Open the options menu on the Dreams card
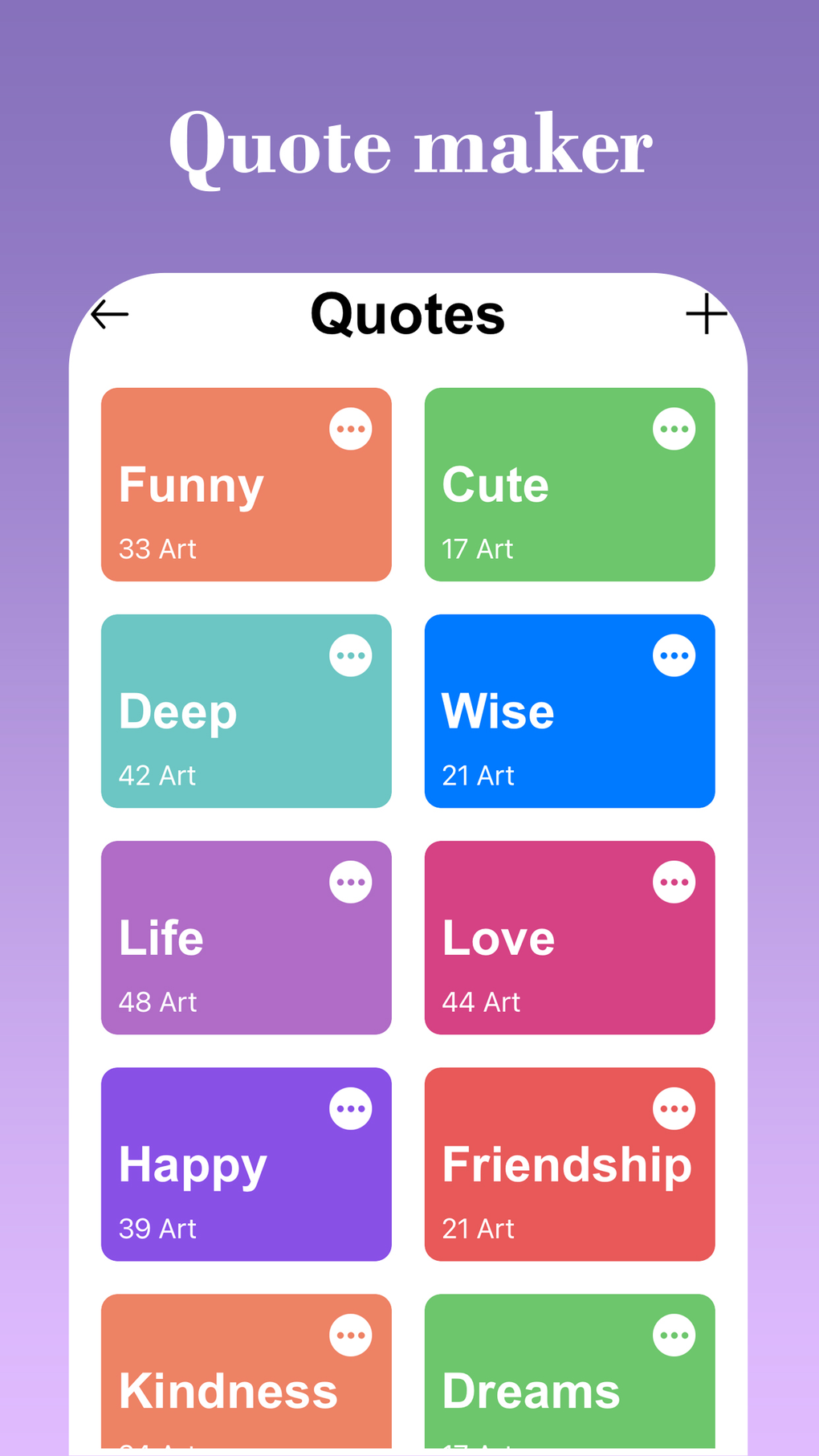The height and width of the screenshot is (1456, 819). coord(674,1335)
